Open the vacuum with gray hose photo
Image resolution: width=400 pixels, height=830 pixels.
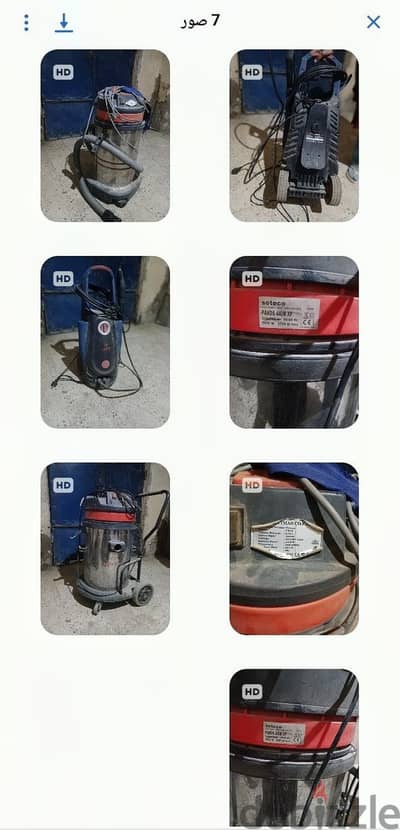coord(105,136)
